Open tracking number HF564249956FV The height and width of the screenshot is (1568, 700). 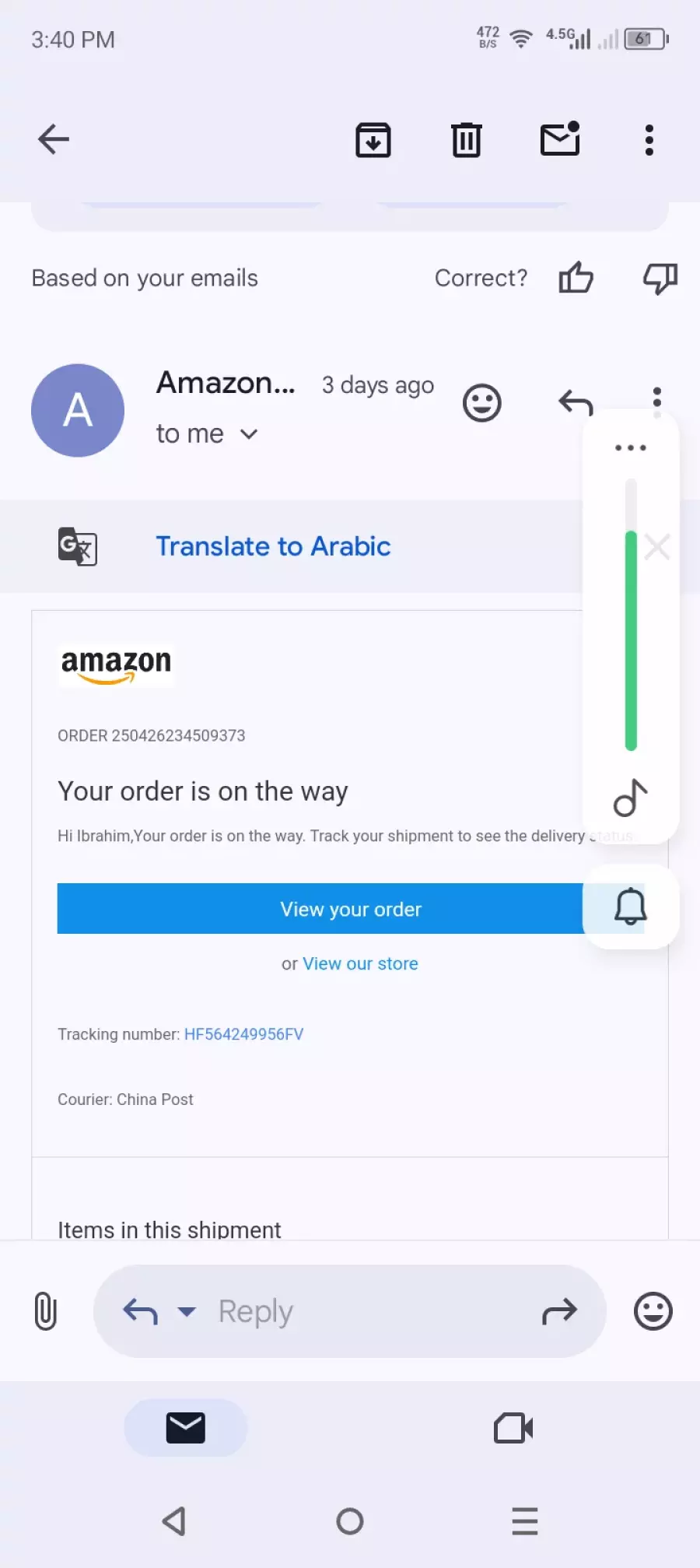click(243, 1034)
